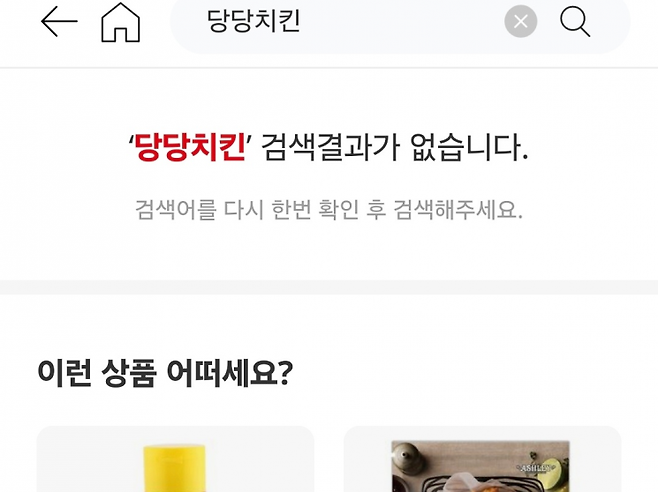Go back using the arrow icon

point(59,22)
